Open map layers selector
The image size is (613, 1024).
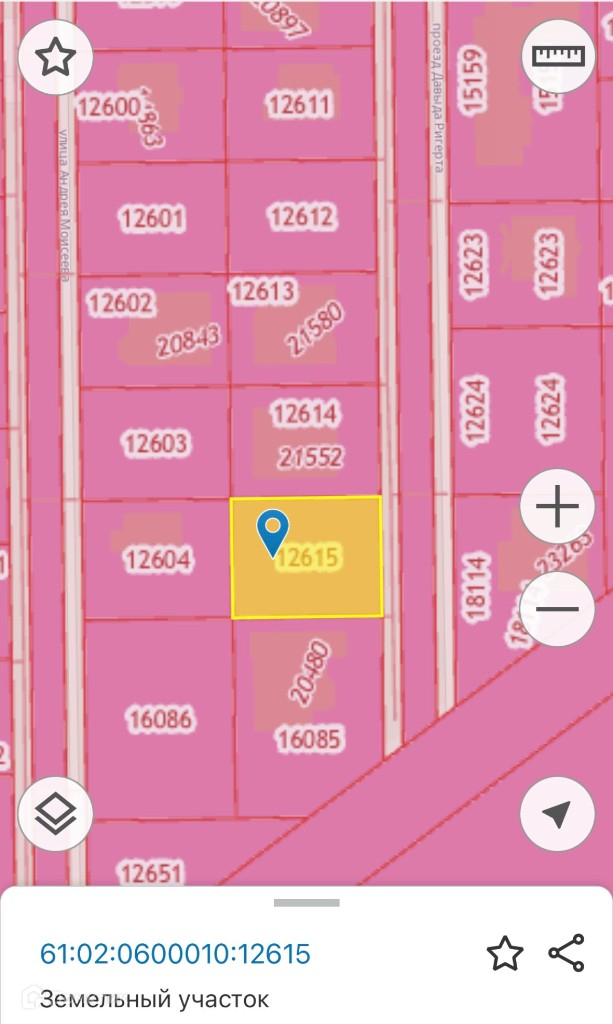[55, 814]
